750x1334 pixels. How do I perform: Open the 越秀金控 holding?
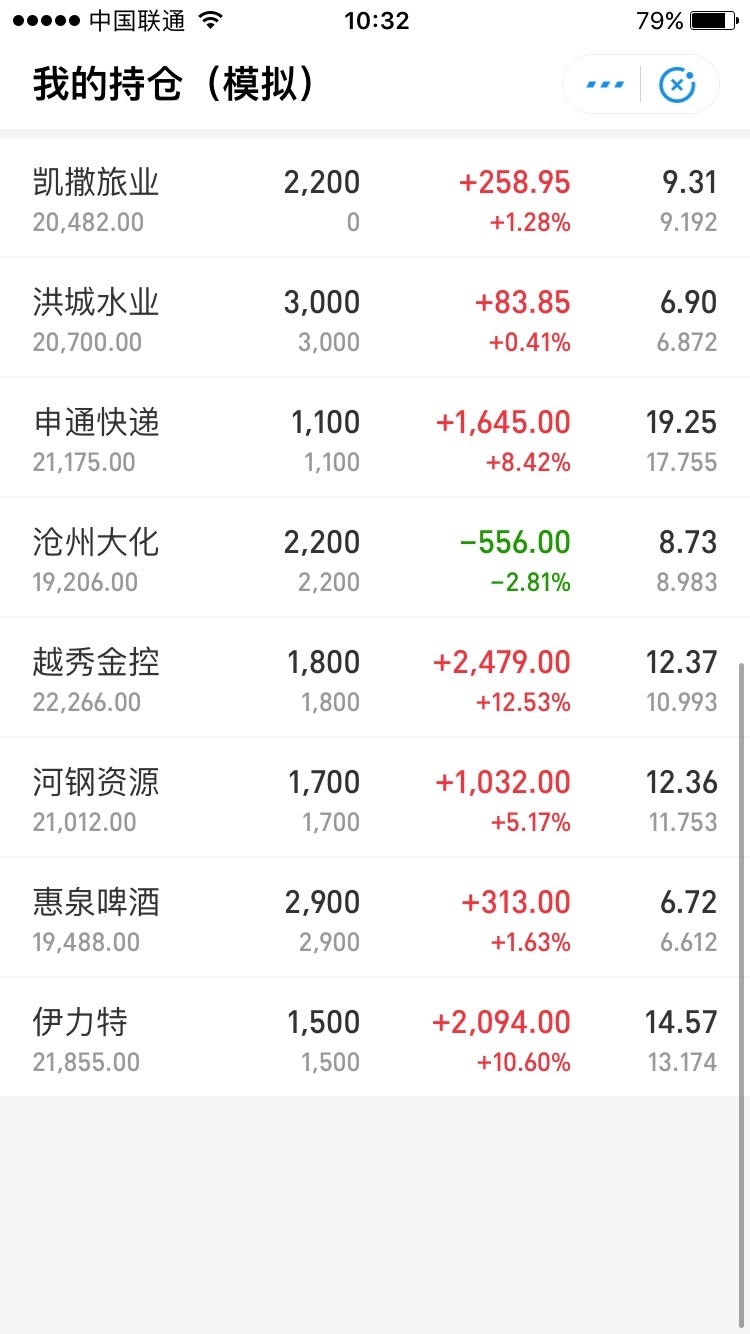[375, 678]
